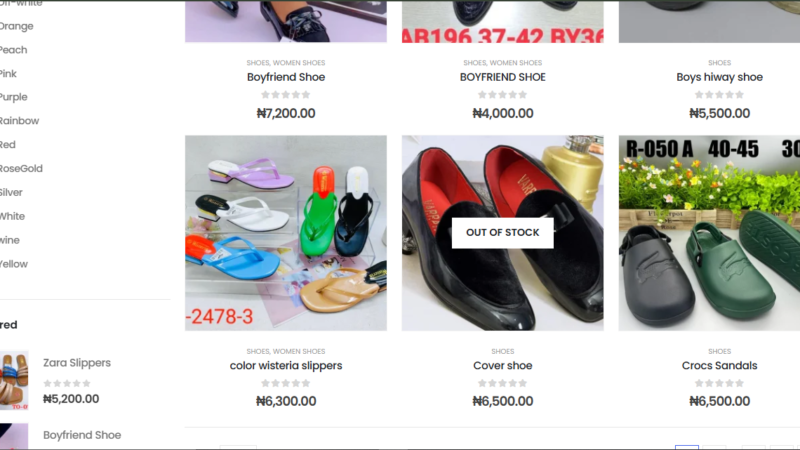Open the Boys hiway shoe title link
800x450 pixels.
point(719,77)
